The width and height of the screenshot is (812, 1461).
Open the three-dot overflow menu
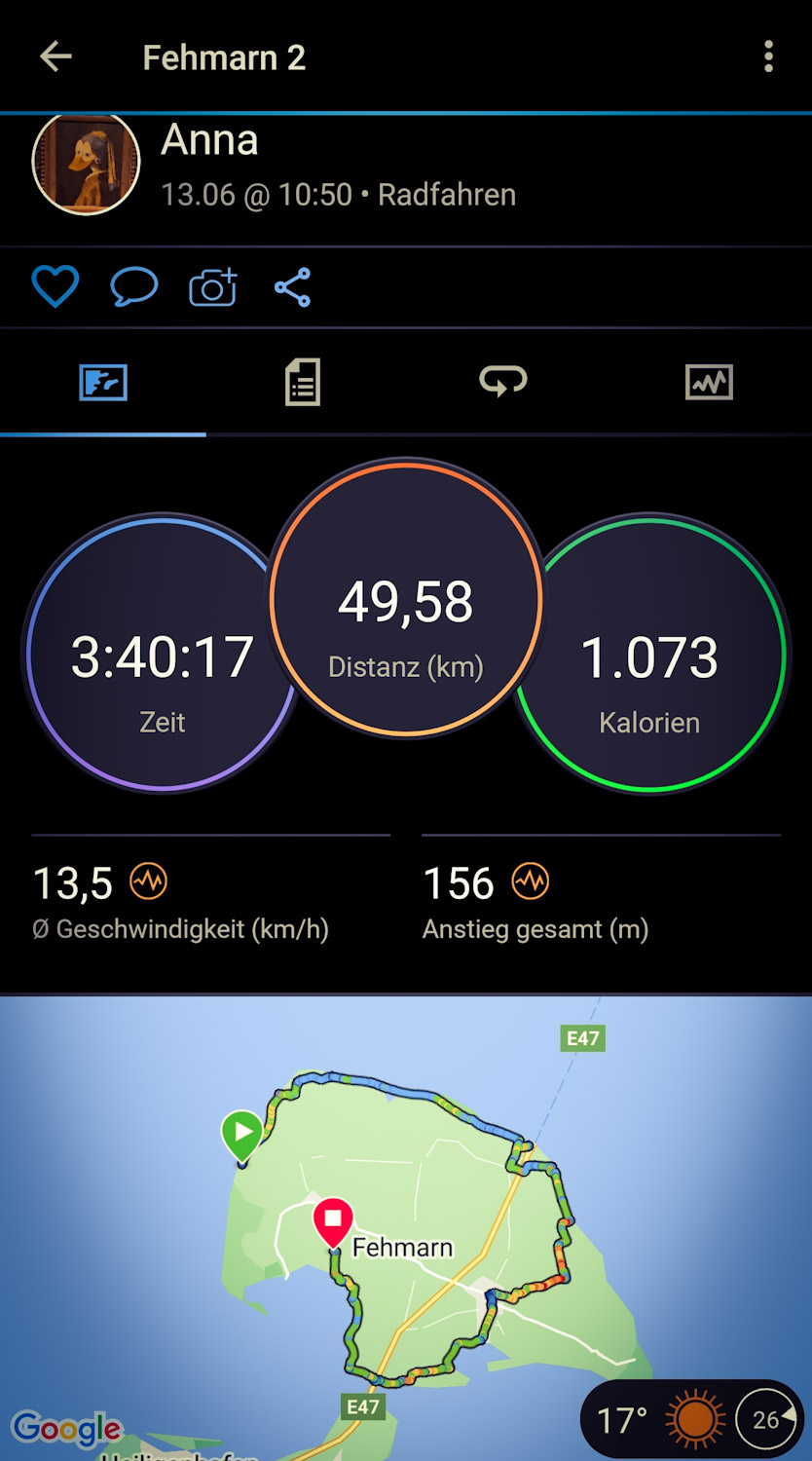coord(768,57)
